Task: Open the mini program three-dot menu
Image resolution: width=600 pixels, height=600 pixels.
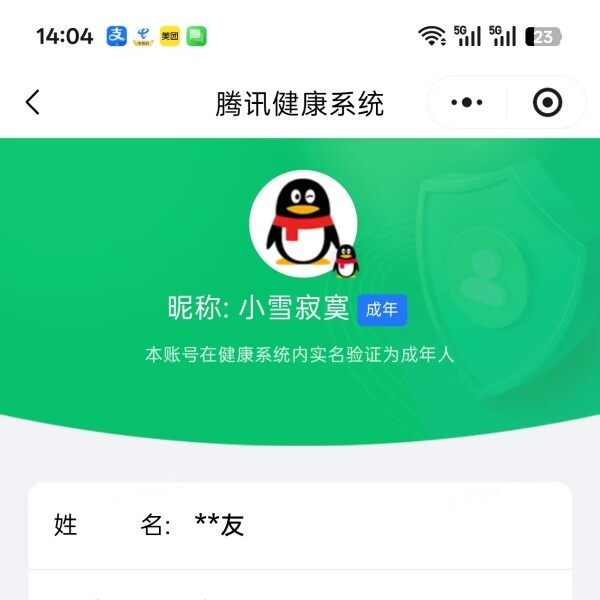Action: 466,102
